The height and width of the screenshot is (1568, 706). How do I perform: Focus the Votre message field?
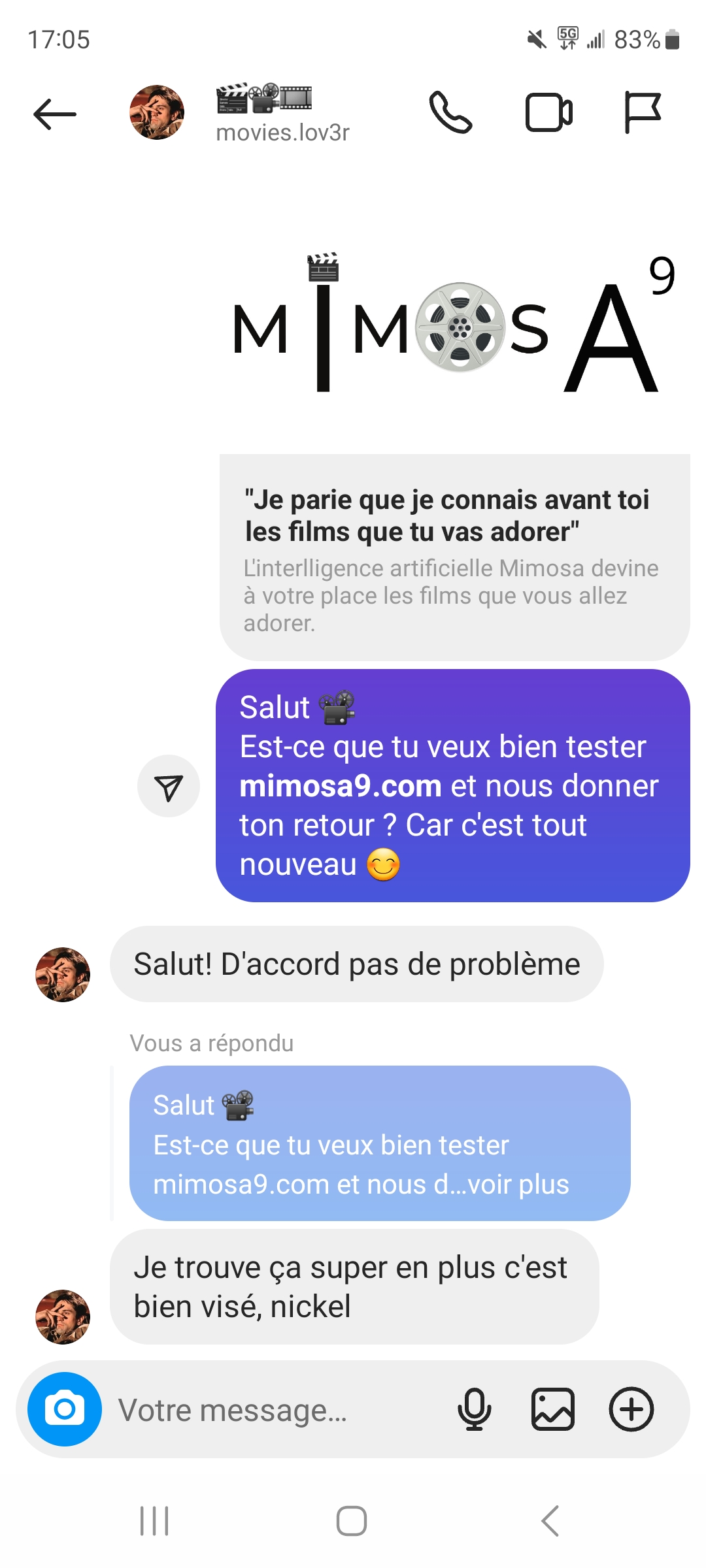coord(275,1410)
